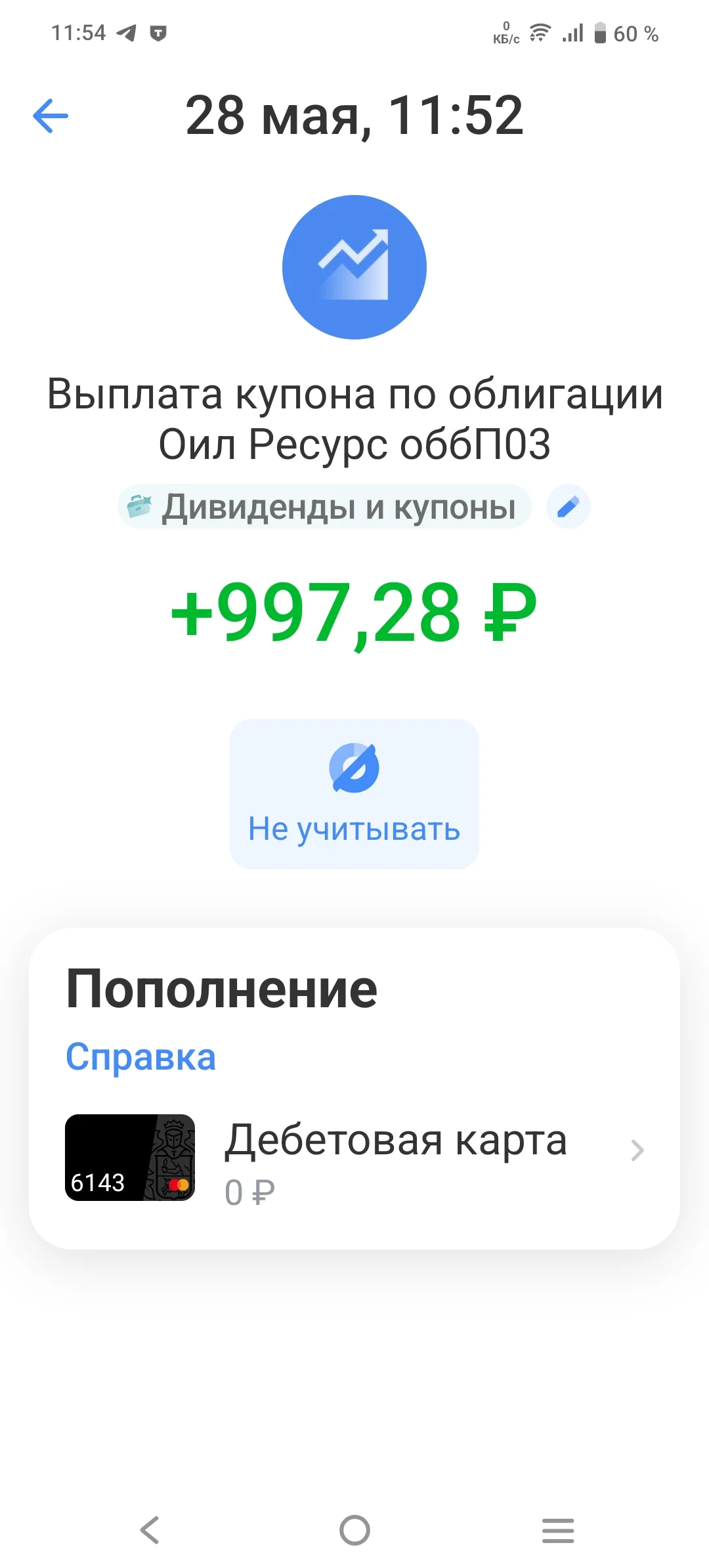Open recent apps from navigation bar
Viewport: 709px width, 1568px height.
pos(558,1531)
